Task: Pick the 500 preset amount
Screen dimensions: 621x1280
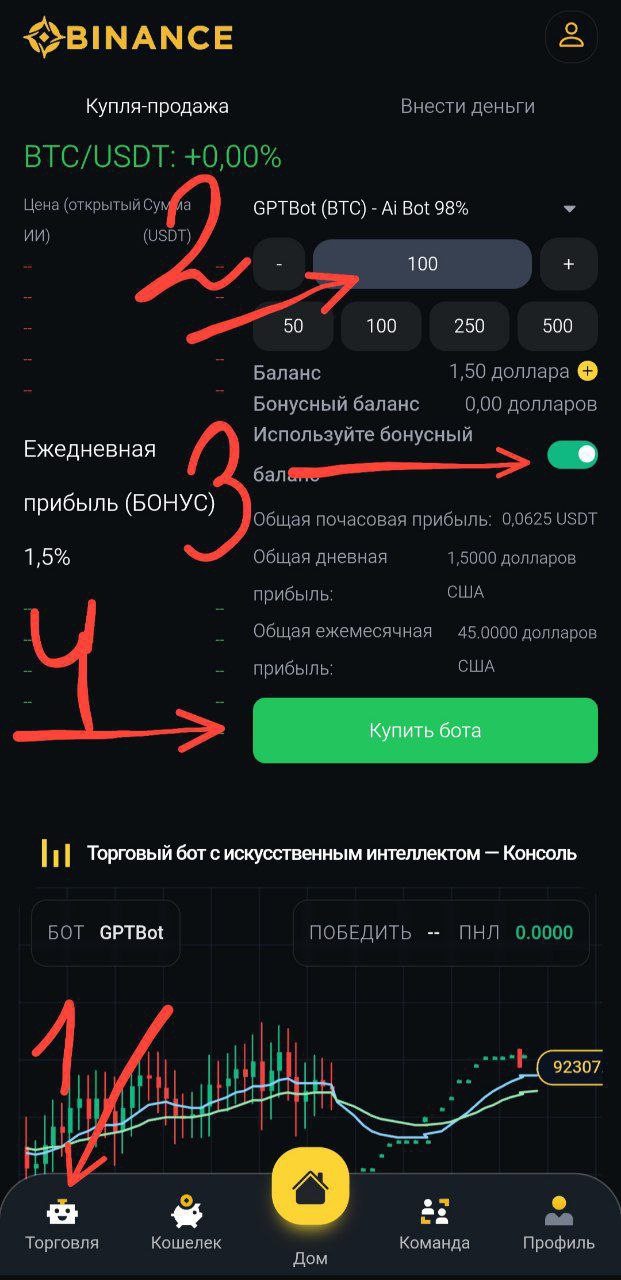Action: 557,326
